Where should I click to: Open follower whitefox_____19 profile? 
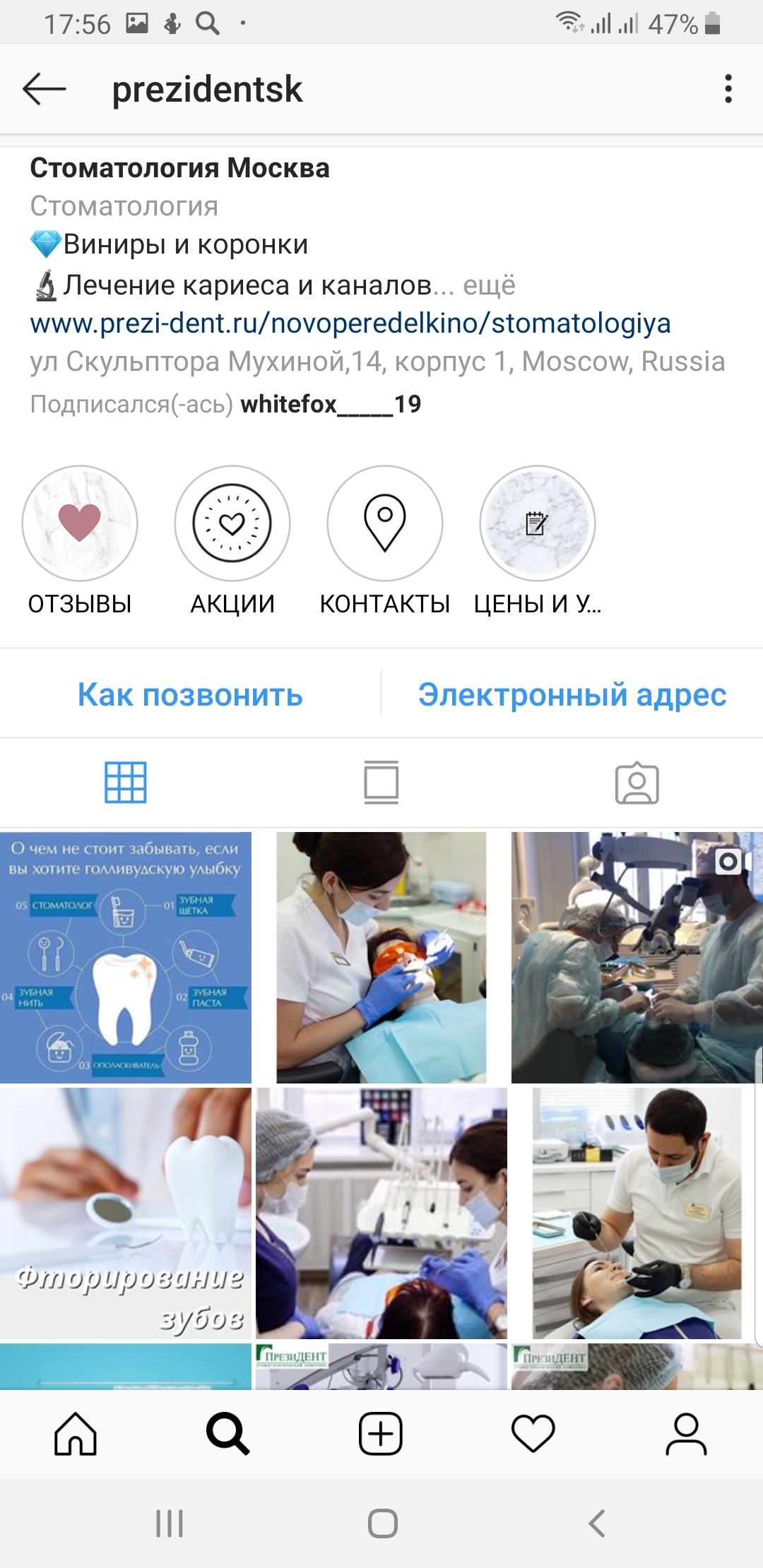point(330,404)
